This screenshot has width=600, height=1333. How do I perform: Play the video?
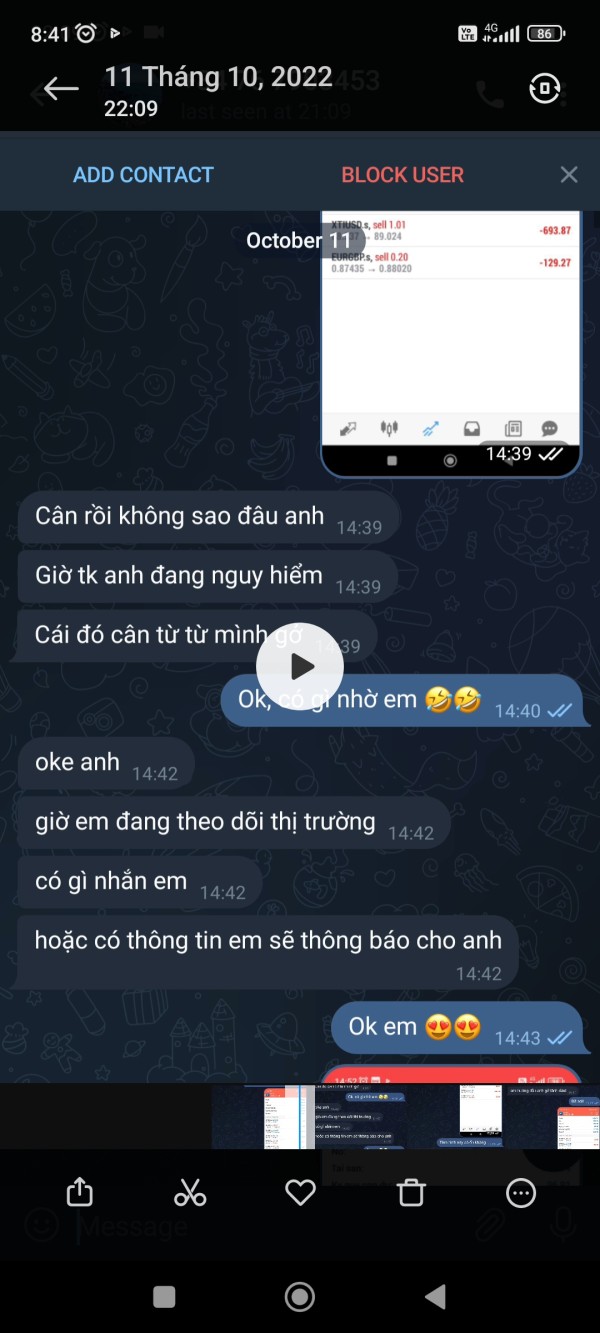click(300, 666)
